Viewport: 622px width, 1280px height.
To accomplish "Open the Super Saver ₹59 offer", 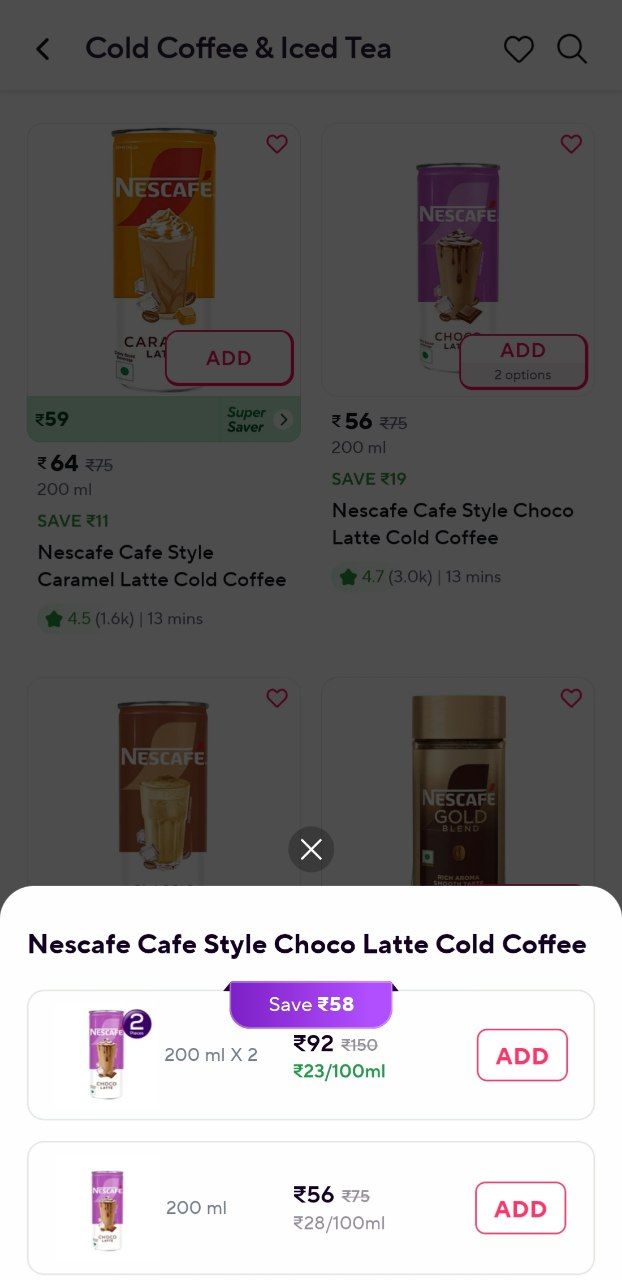I will pyautogui.click(x=163, y=419).
